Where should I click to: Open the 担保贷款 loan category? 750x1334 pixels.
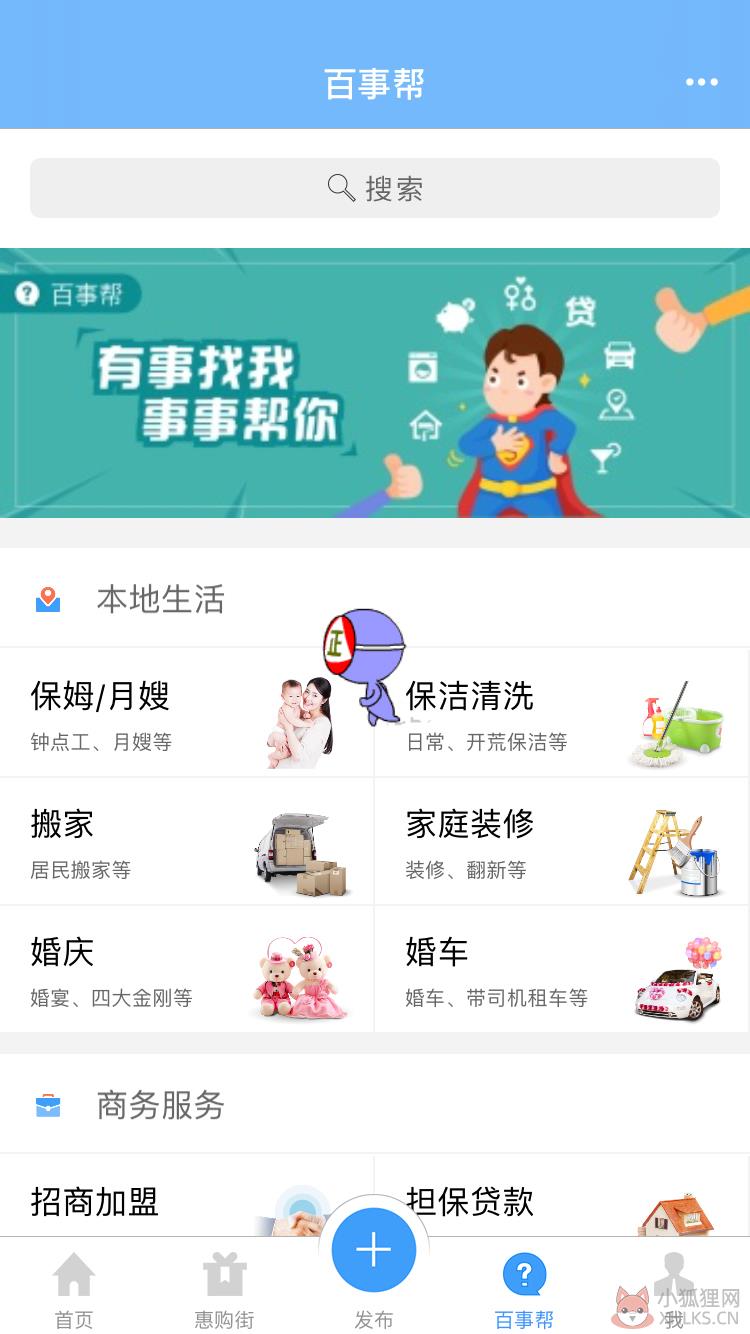coord(562,1196)
